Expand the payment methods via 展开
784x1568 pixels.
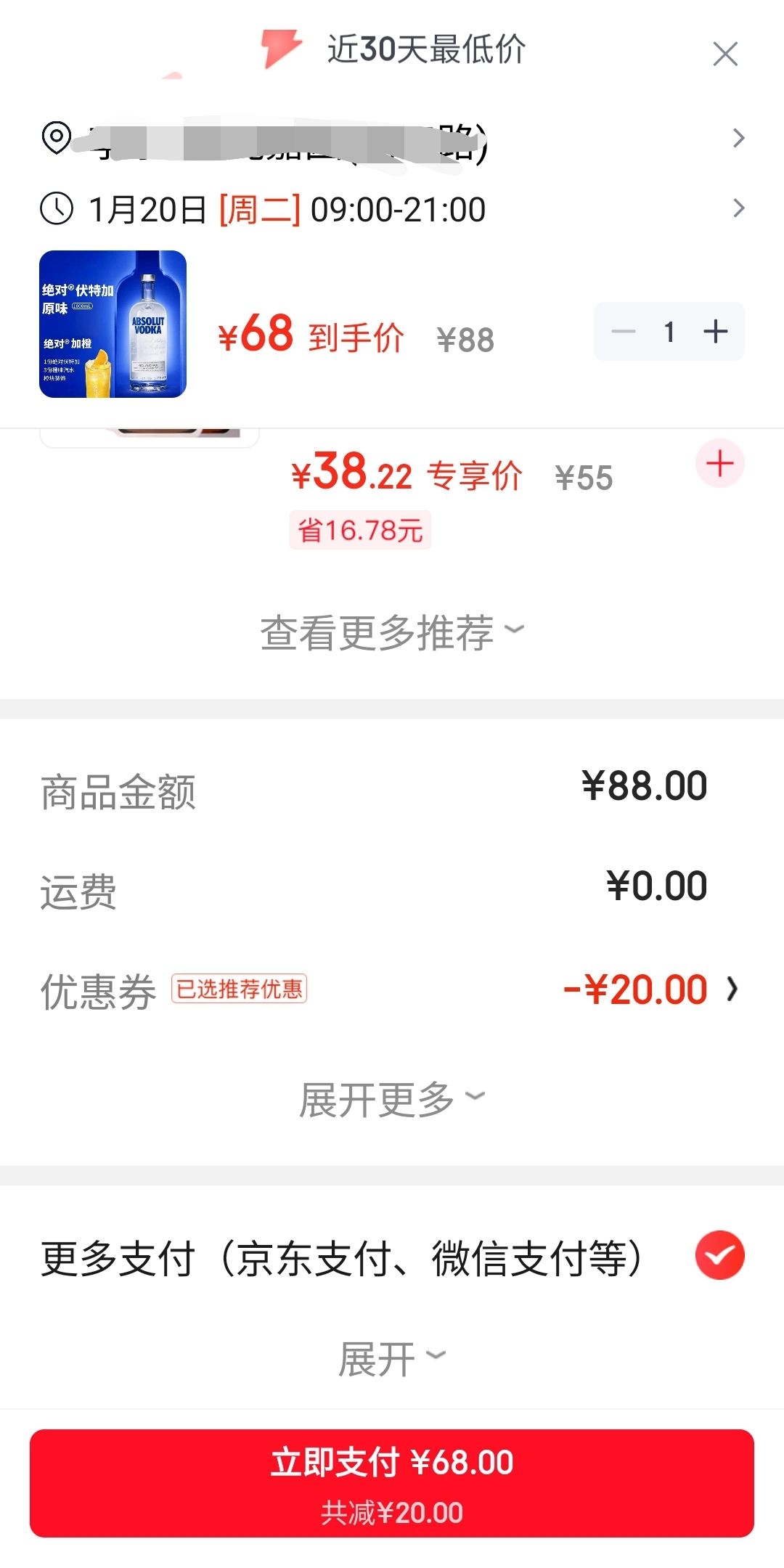tap(392, 1358)
